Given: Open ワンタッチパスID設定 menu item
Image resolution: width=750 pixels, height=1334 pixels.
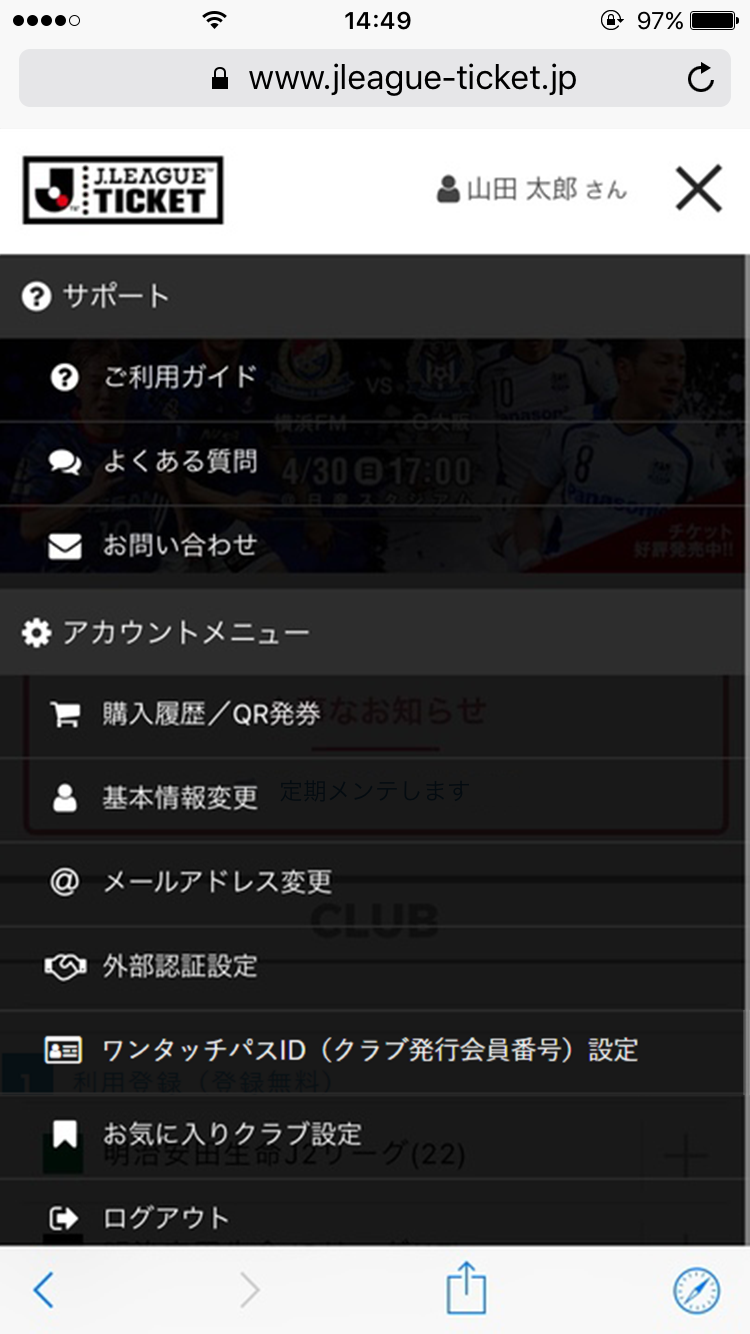Looking at the screenshot, I should [x=370, y=1050].
